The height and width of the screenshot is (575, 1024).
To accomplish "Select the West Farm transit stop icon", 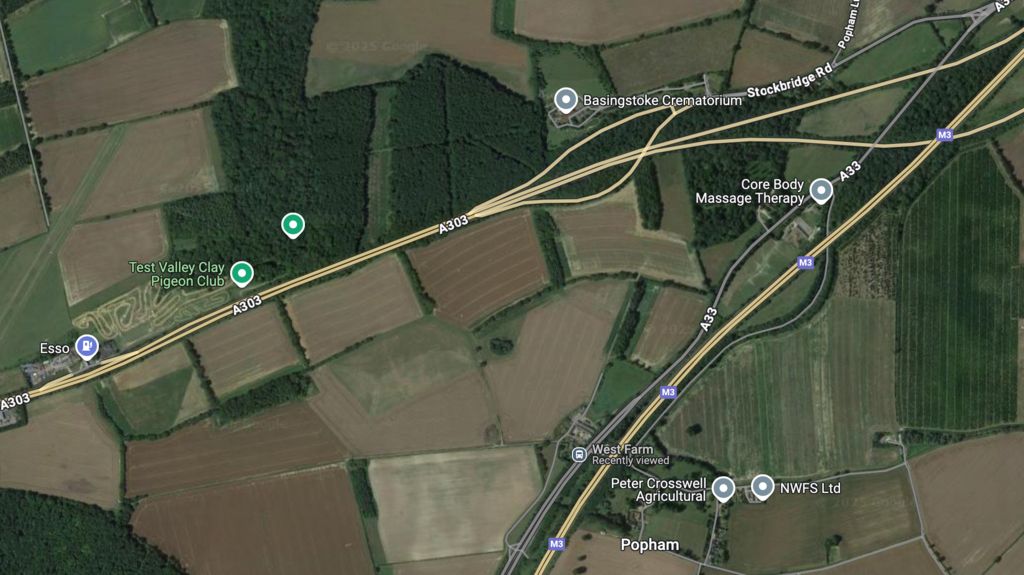I will coord(579,455).
